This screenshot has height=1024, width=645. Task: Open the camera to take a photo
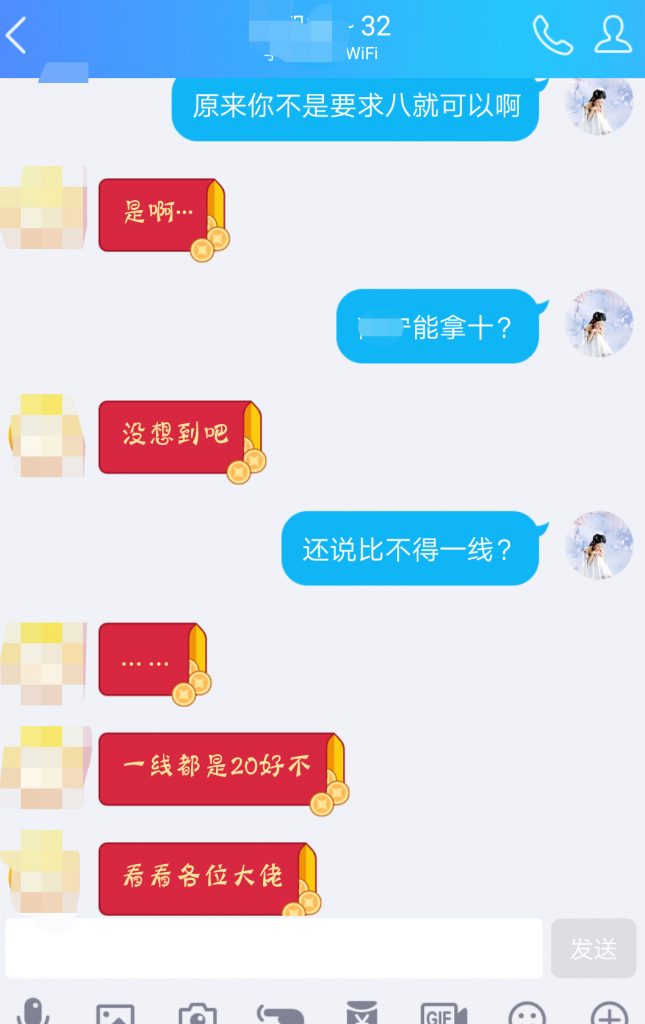(197, 1012)
